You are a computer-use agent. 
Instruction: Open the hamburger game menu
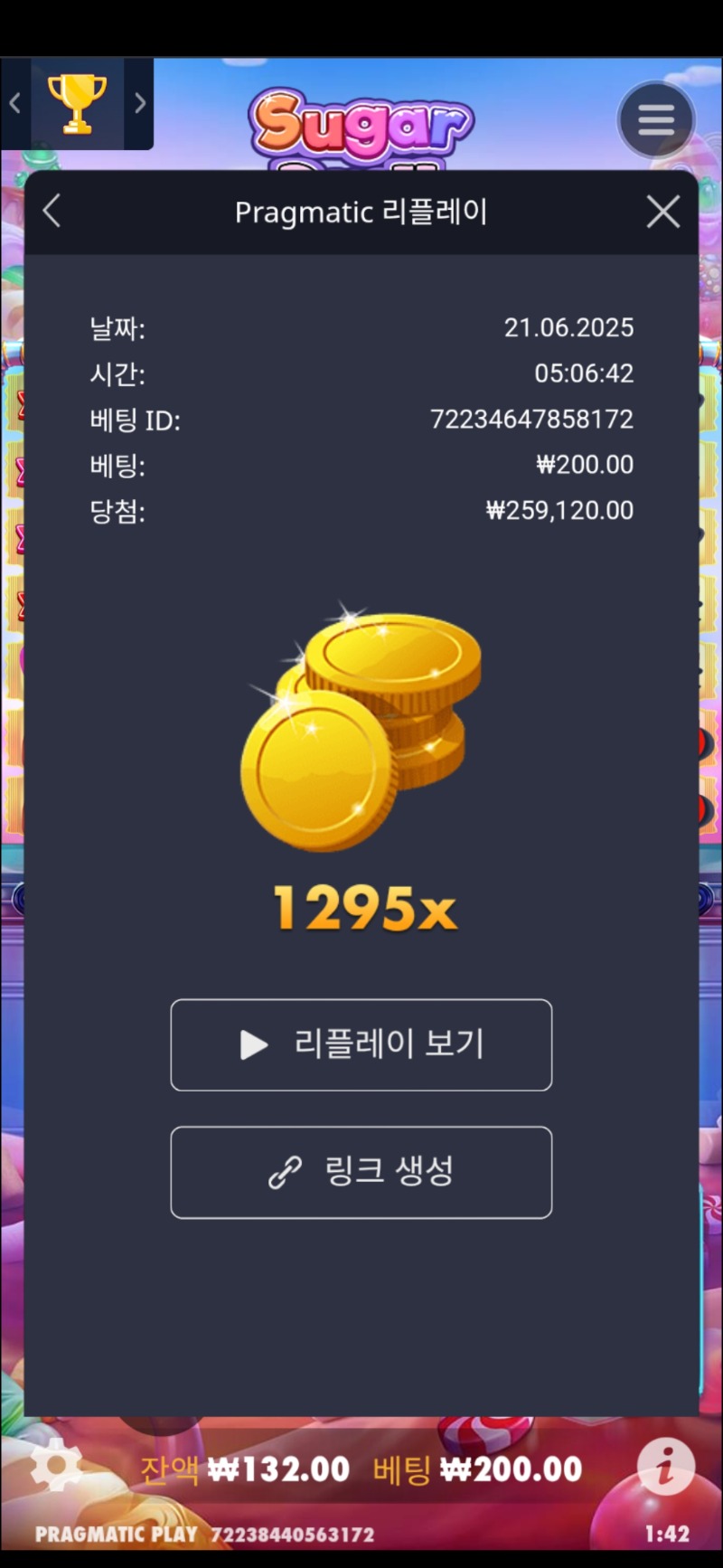(656, 119)
